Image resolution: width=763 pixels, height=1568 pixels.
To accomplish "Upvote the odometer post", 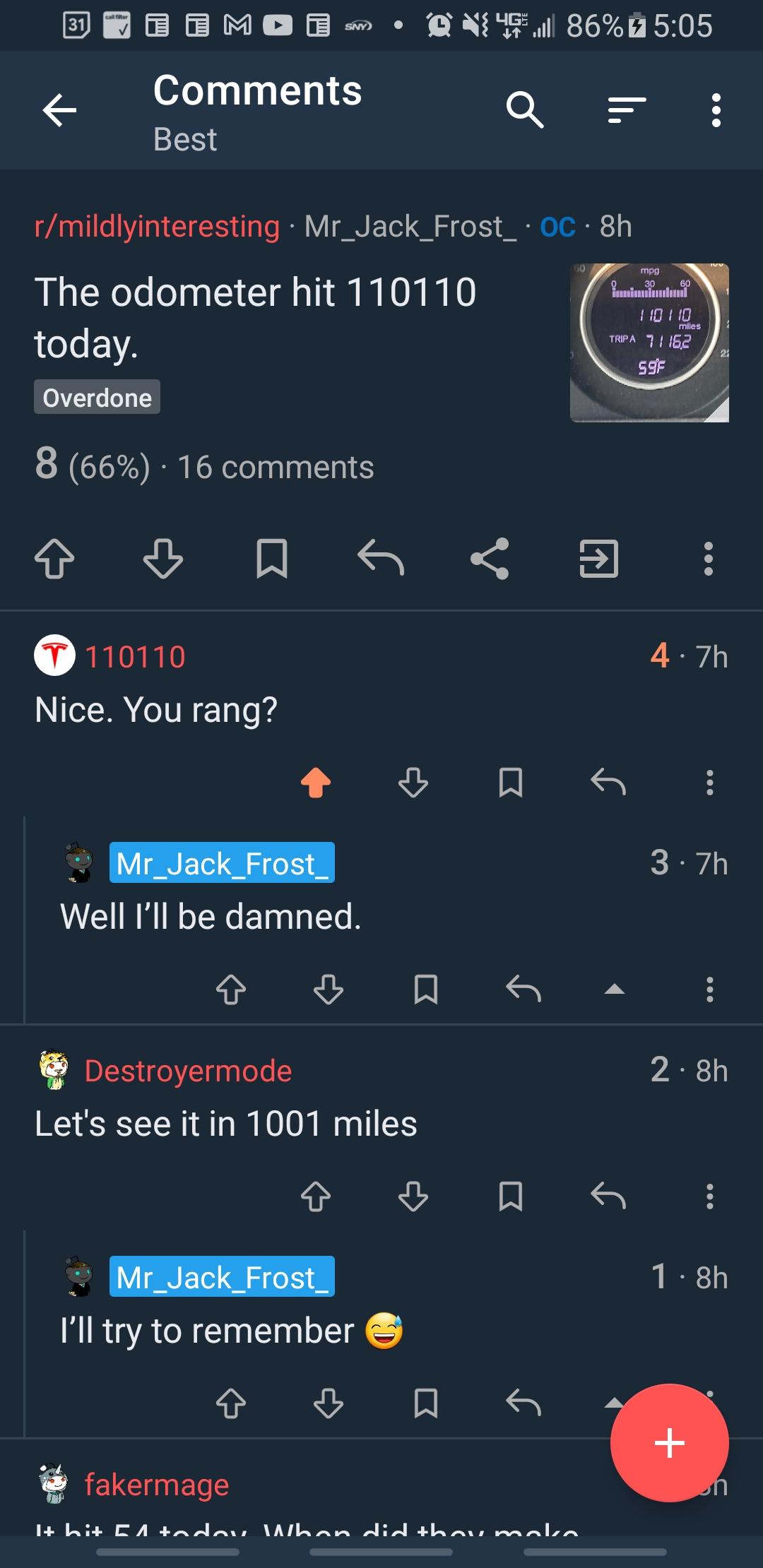I will tap(57, 560).
